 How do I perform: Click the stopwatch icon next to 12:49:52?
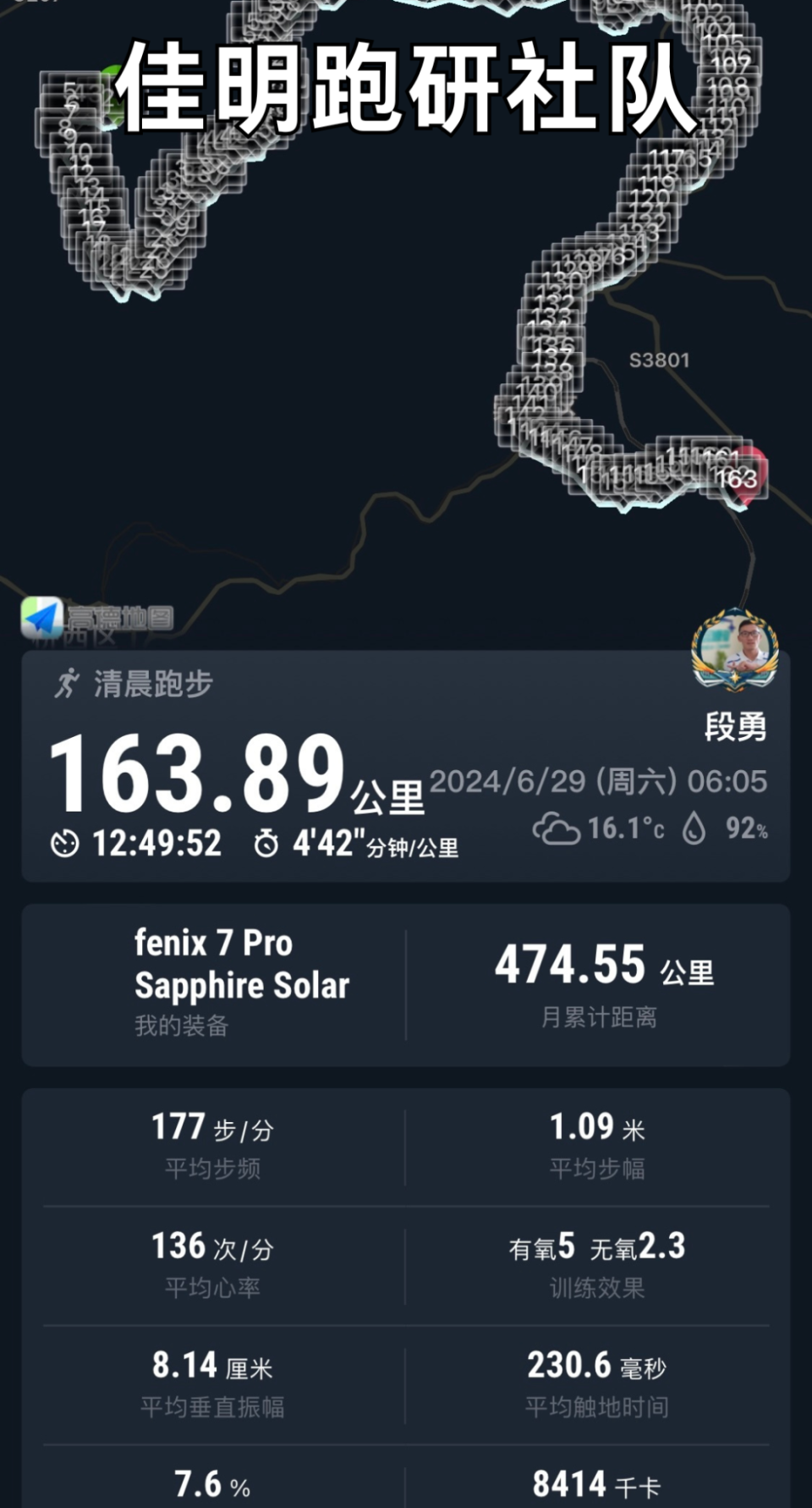(64, 841)
